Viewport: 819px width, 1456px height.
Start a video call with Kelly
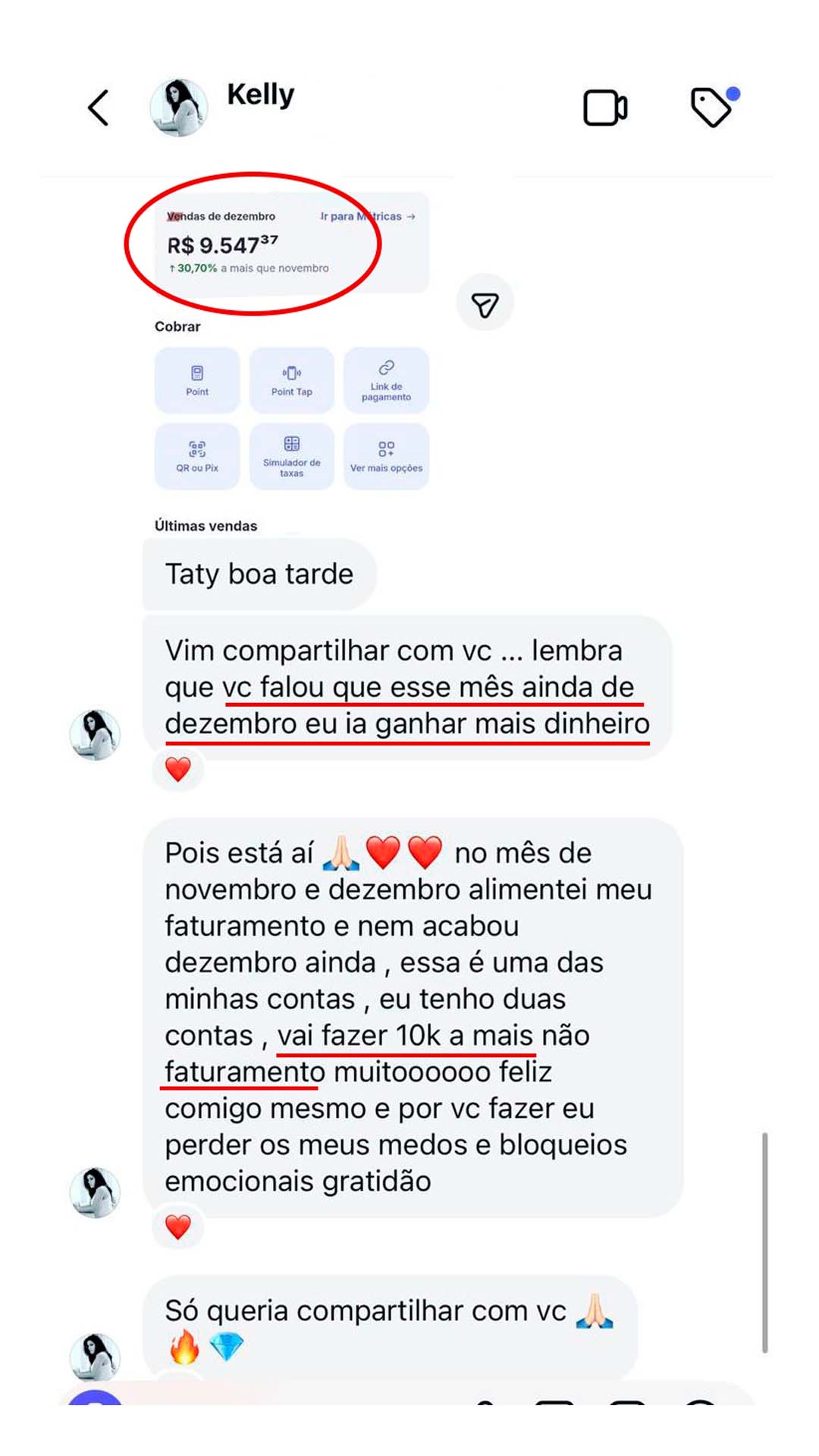click(604, 108)
